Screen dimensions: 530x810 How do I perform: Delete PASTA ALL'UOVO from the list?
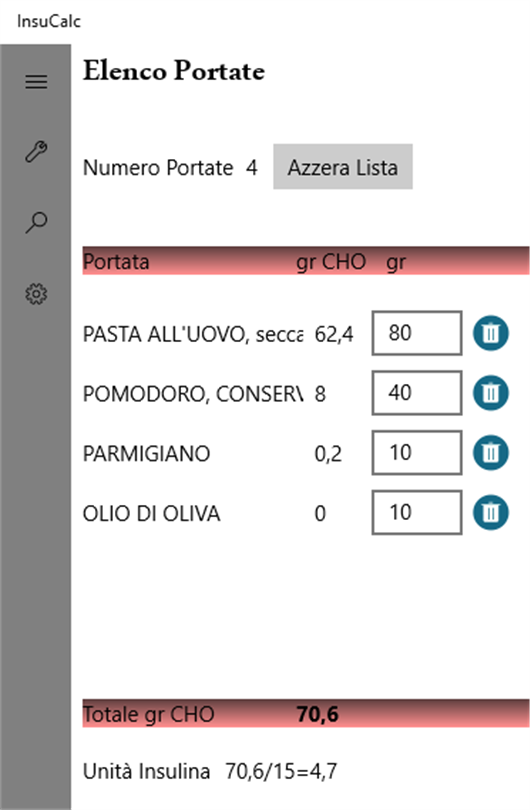pos(491,333)
